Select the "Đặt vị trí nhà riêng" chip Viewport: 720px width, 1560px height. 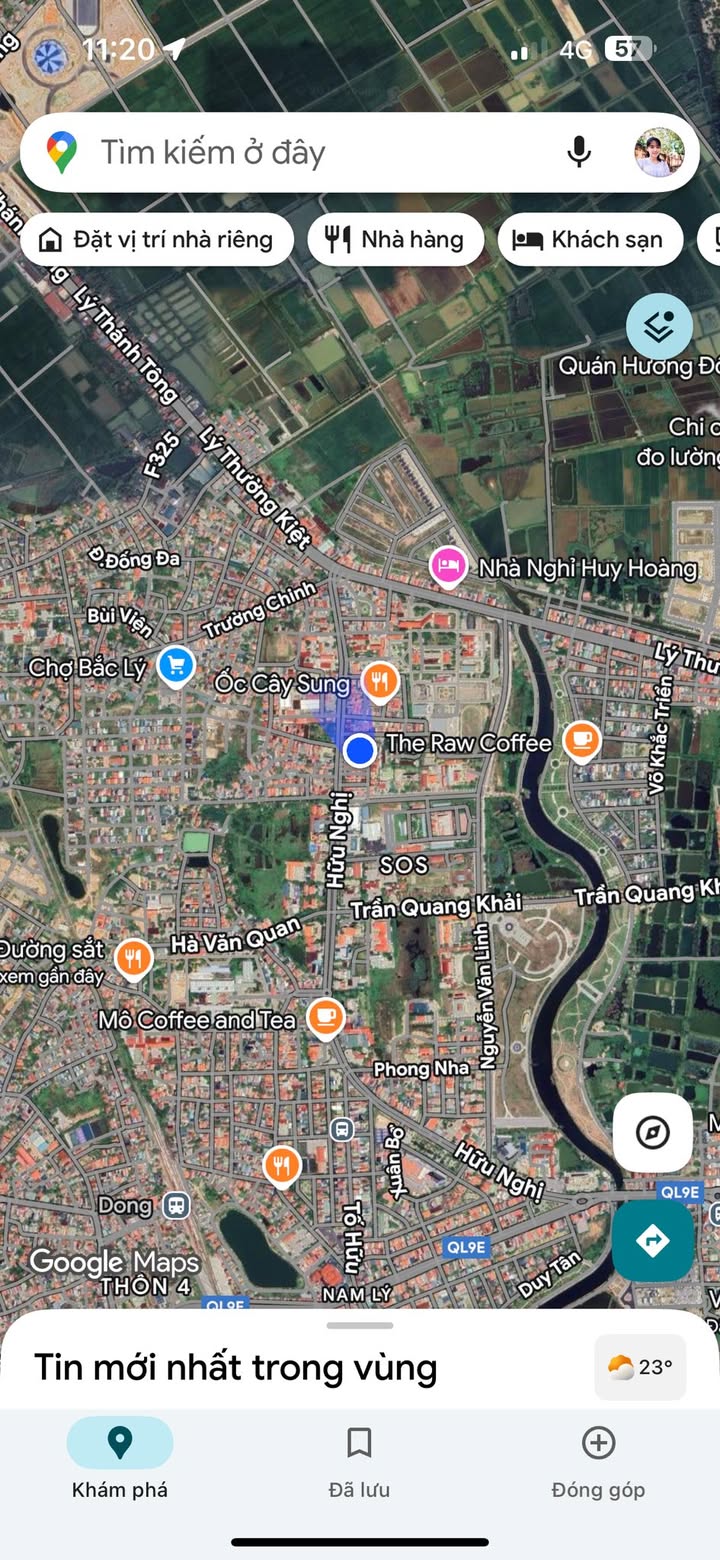click(x=156, y=240)
